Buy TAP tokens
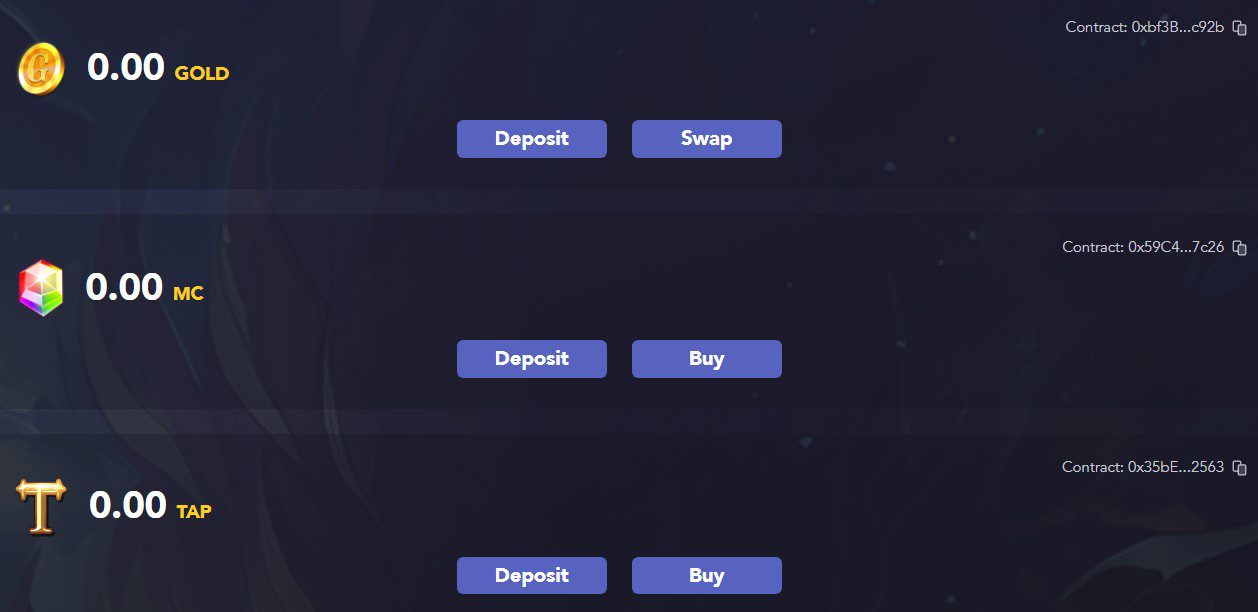Image resolution: width=1258 pixels, height=612 pixels. point(706,576)
